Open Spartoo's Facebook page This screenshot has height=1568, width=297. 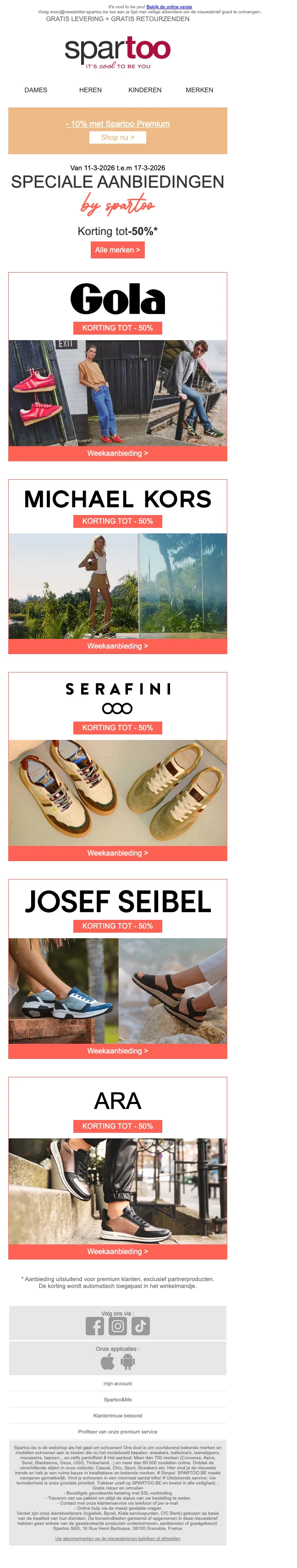pyautogui.click(x=95, y=1327)
